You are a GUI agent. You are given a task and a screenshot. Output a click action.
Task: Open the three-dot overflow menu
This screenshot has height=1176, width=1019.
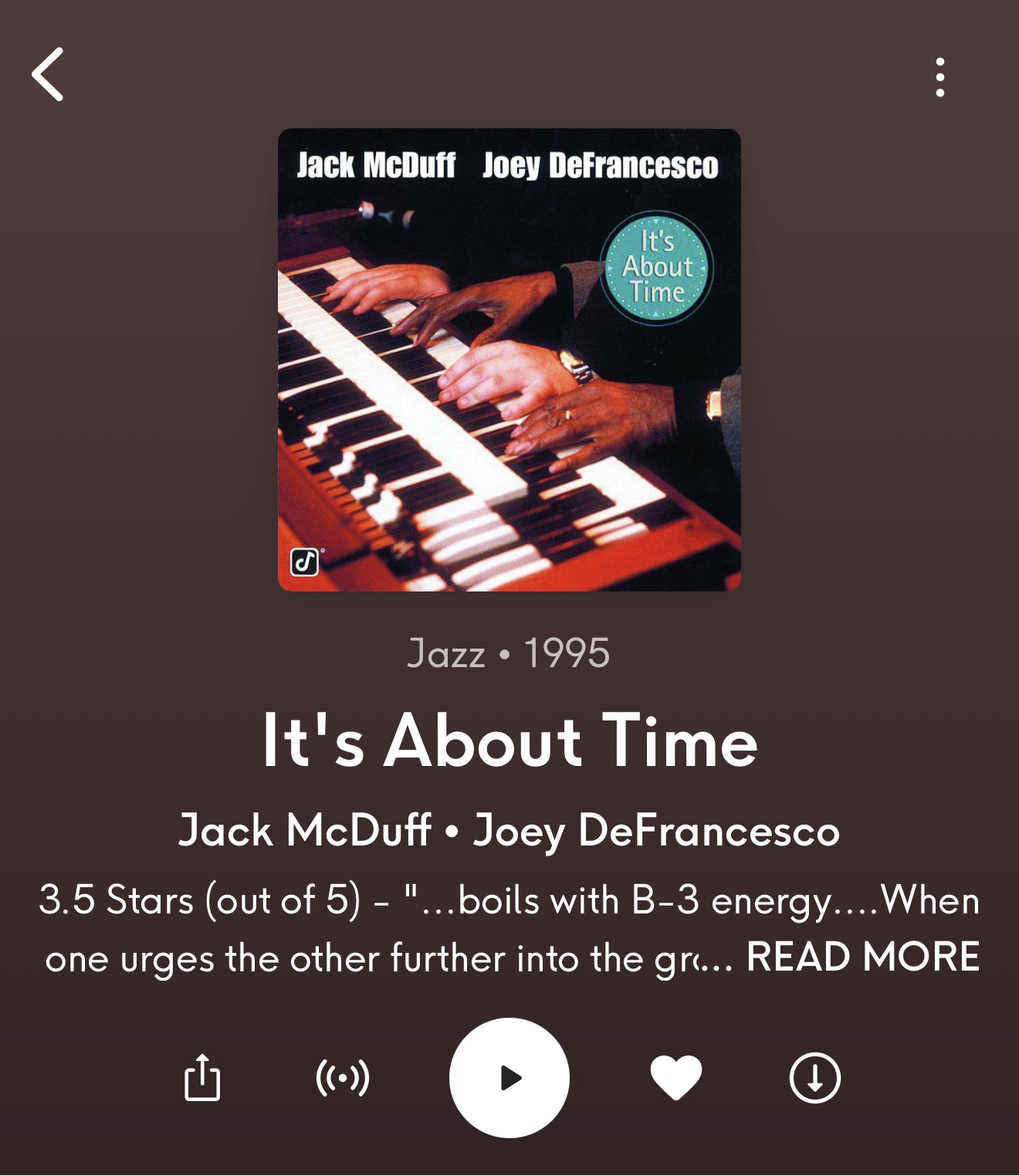939,77
